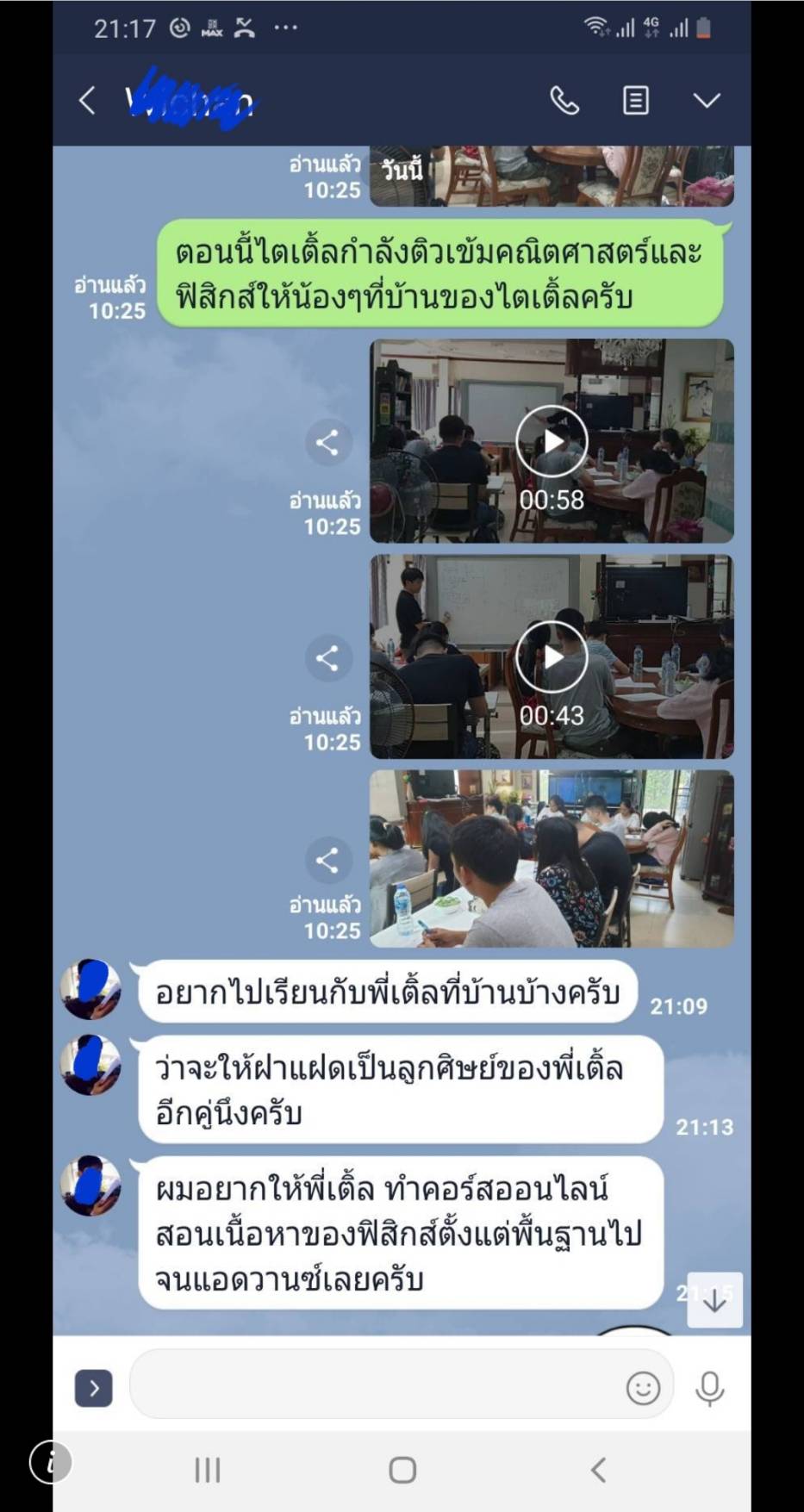Open the classroom photo without a play button
Image resolution: width=804 pixels, height=1512 pixels.
coord(552,858)
